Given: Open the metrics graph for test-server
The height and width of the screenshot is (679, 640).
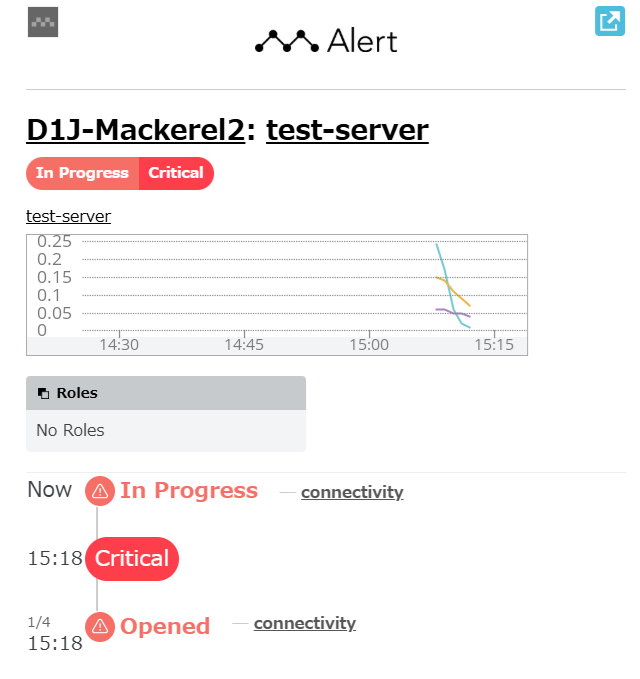Looking at the screenshot, I should tap(277, 294).
